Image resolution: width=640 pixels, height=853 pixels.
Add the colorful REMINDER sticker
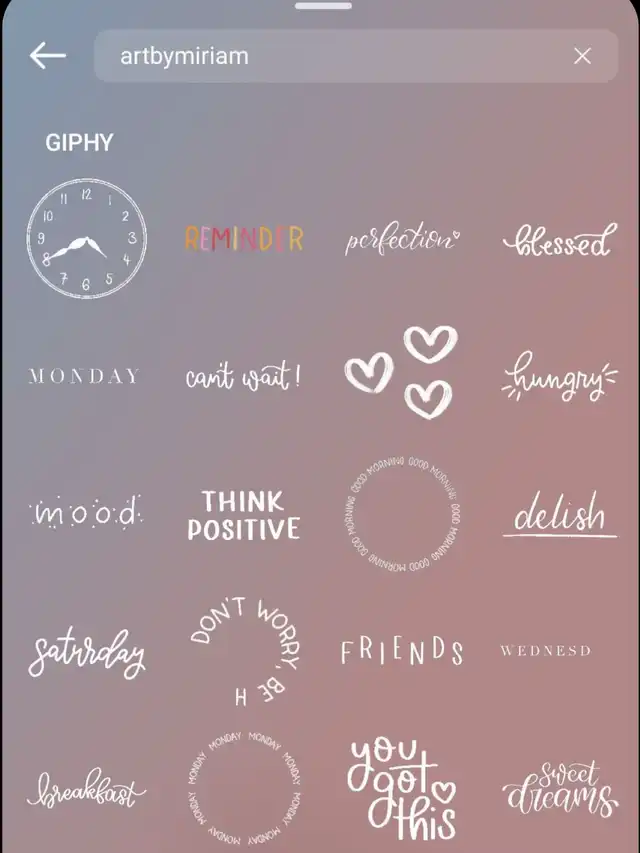click(244, 239)
